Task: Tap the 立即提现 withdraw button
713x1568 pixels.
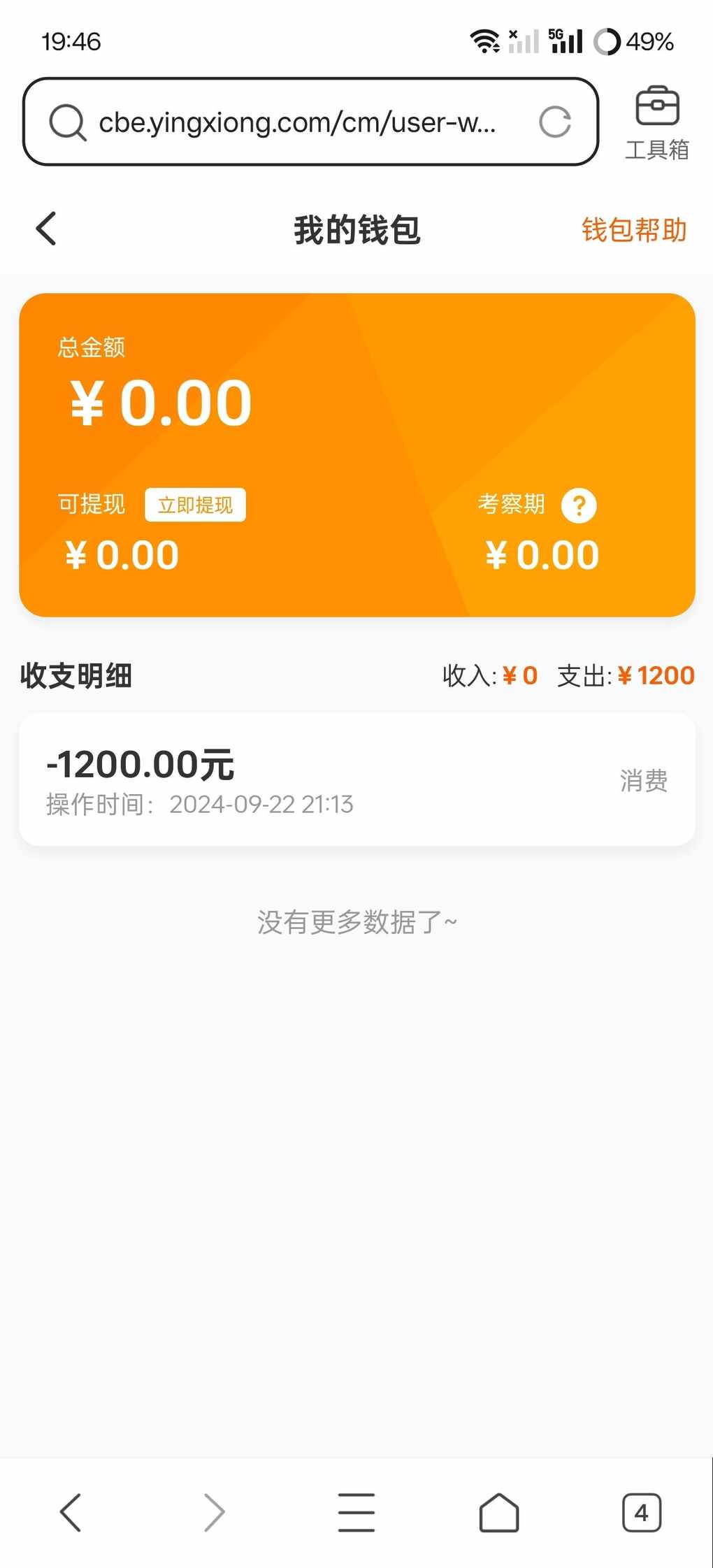Action: [x=195, y=505]
